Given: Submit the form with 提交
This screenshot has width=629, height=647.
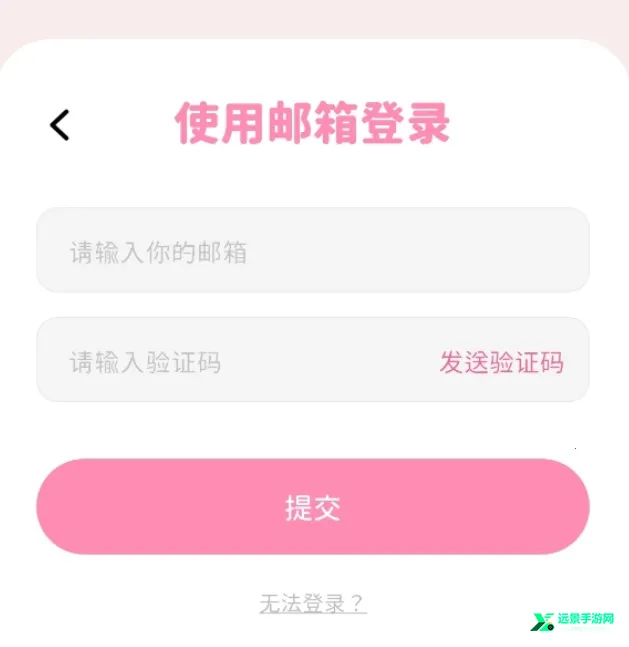Looking at the screenshot, I should [x=312, y=507].
